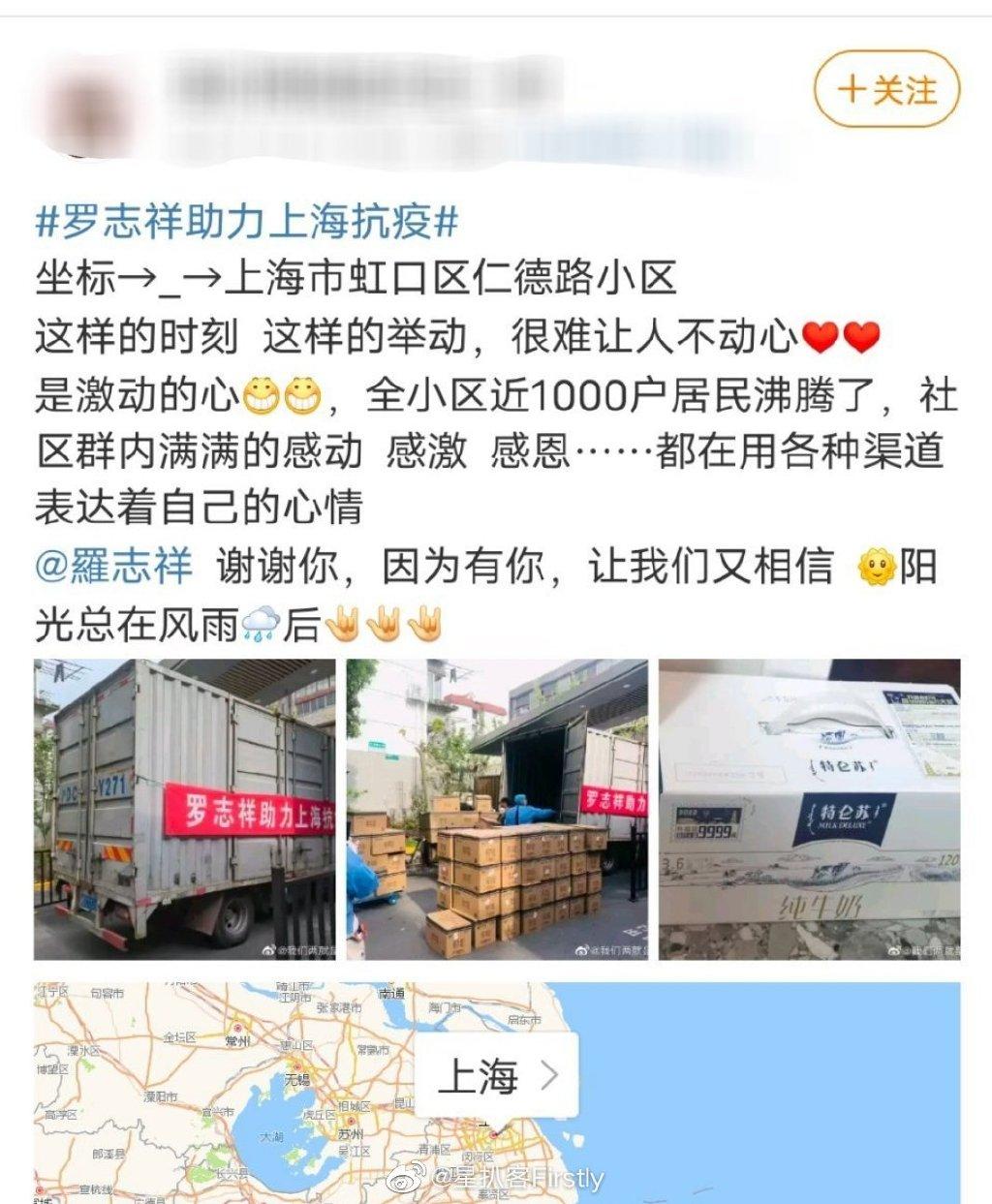The image size is (992, 1204).
Task: Open the #罗志祥助力上海抗疫# hashtag
Action: [247, 223]
